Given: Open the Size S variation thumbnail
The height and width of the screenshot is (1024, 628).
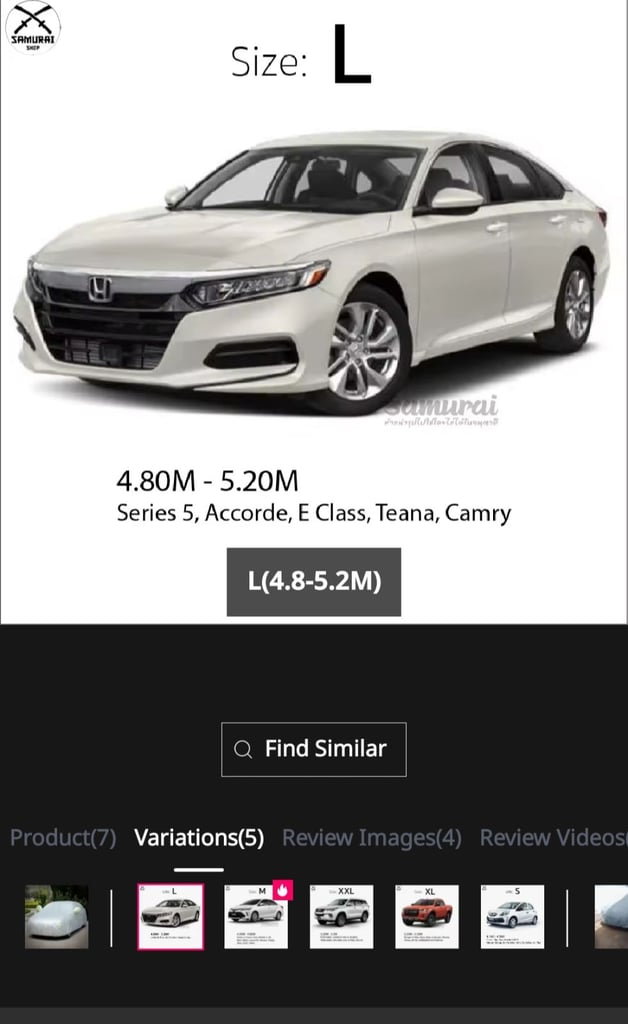Looking at the screenshot, I should (512, 916).
